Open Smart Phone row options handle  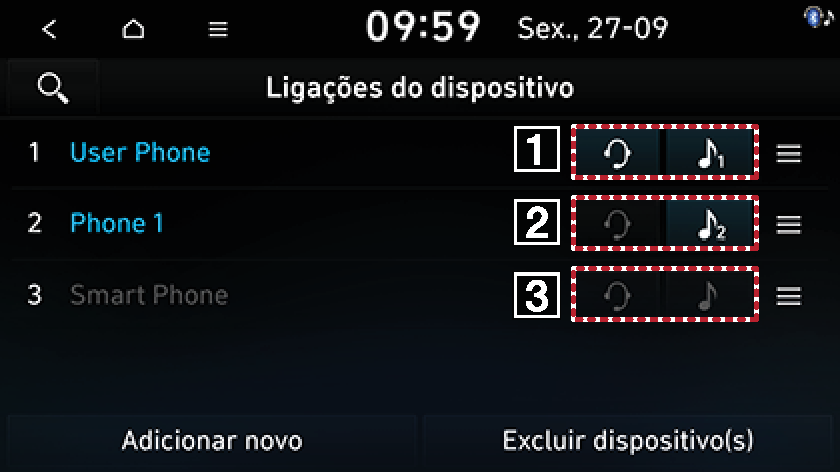[789, 296]
